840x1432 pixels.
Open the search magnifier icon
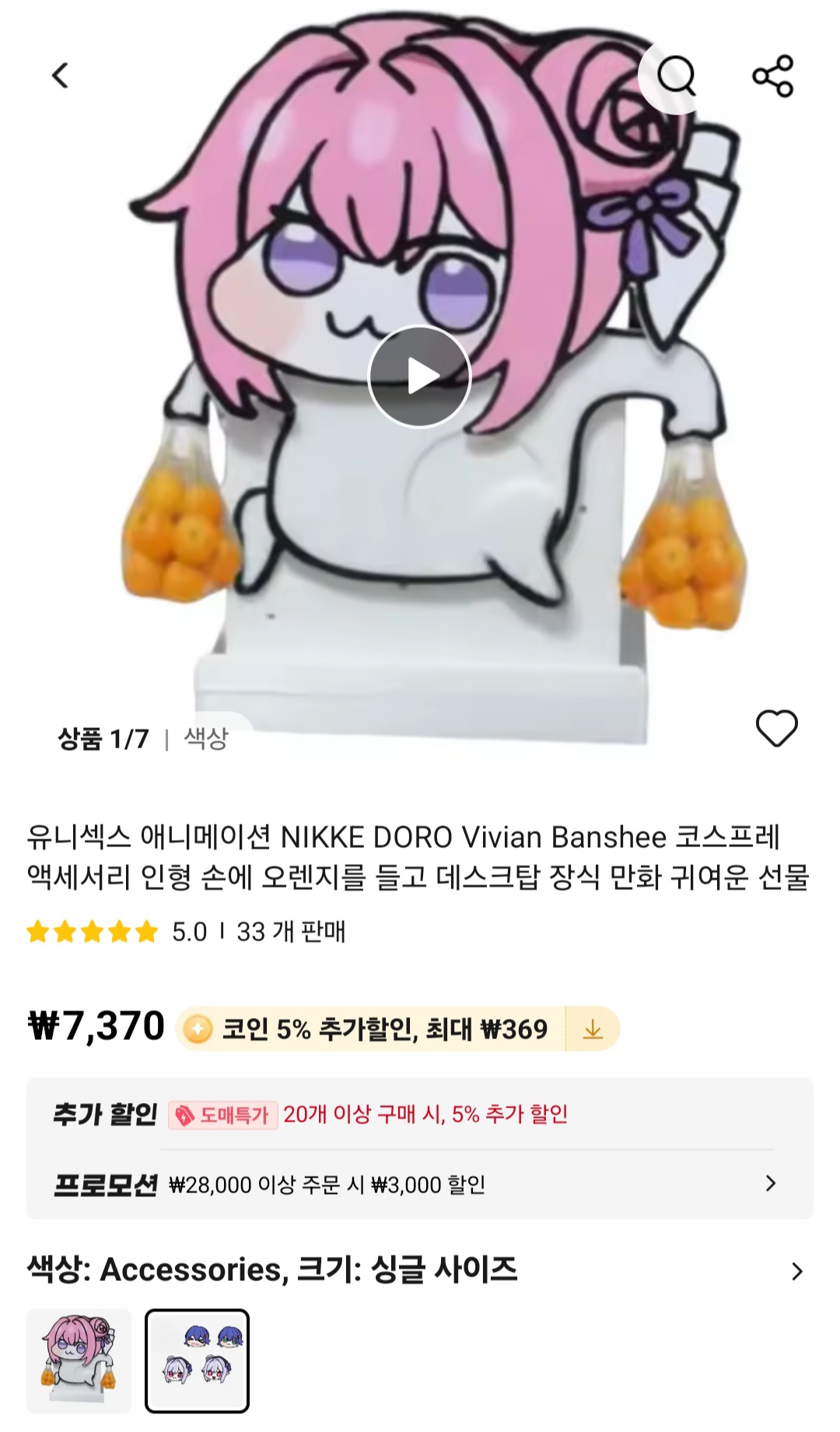point(676,75)
